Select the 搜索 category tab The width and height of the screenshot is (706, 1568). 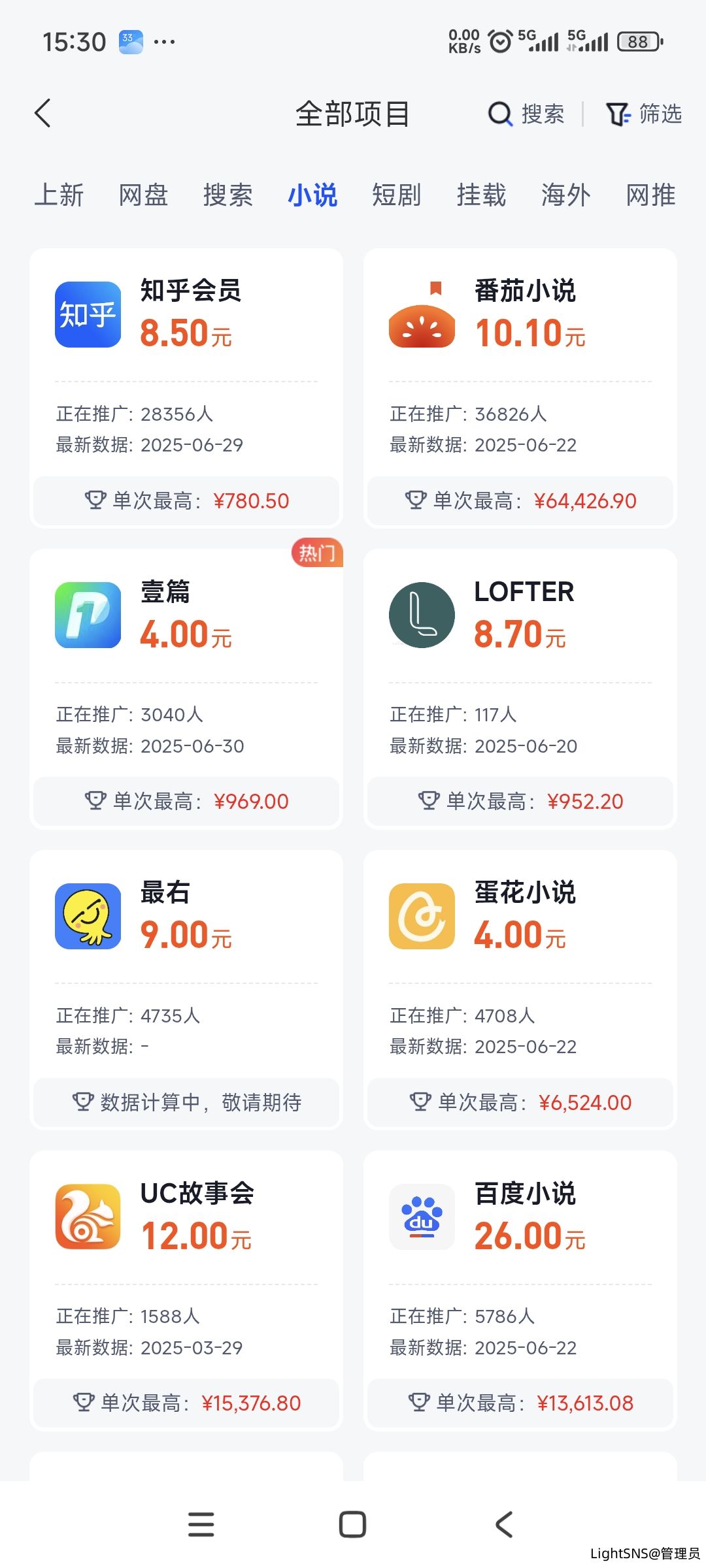pyautogui.click(x=228, y=195)
